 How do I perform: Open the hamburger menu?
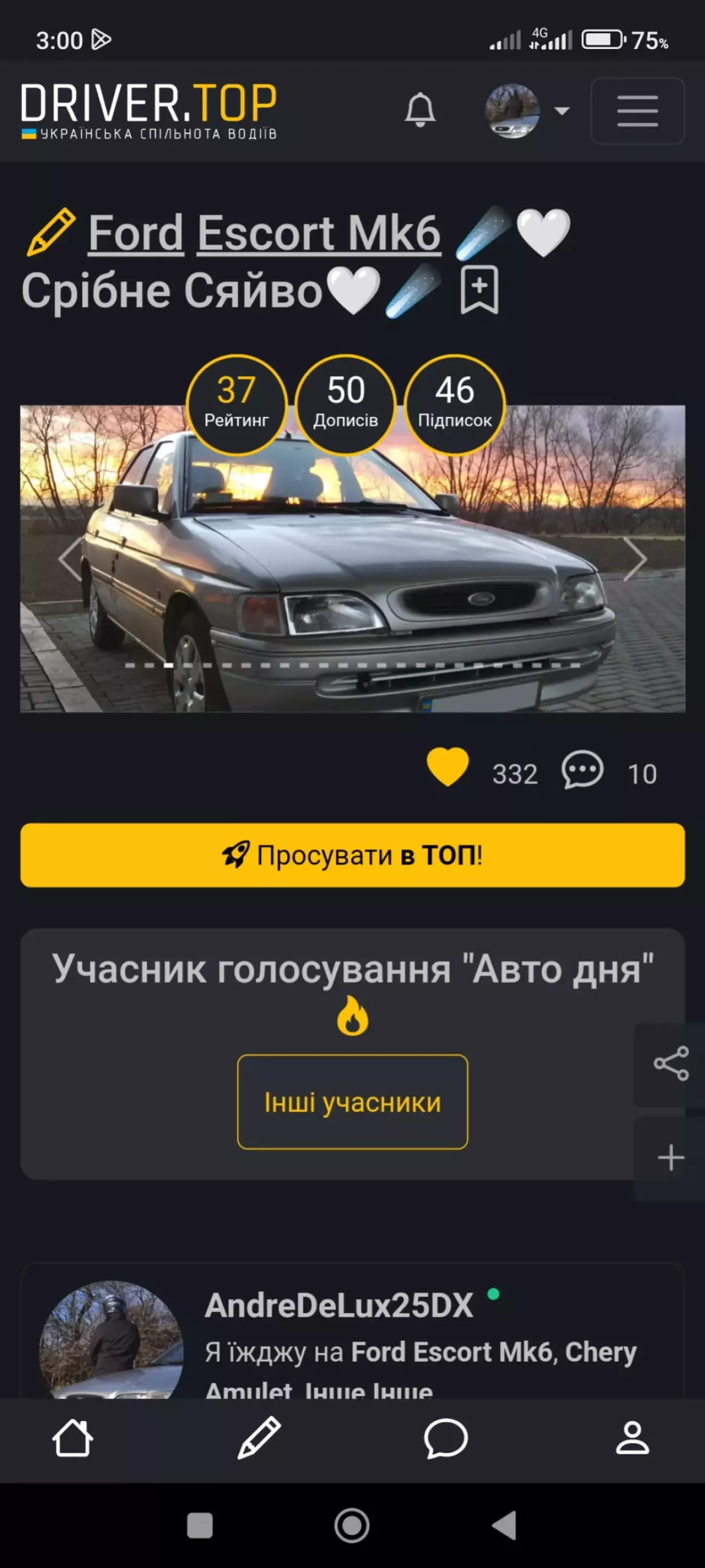[637, 111]
